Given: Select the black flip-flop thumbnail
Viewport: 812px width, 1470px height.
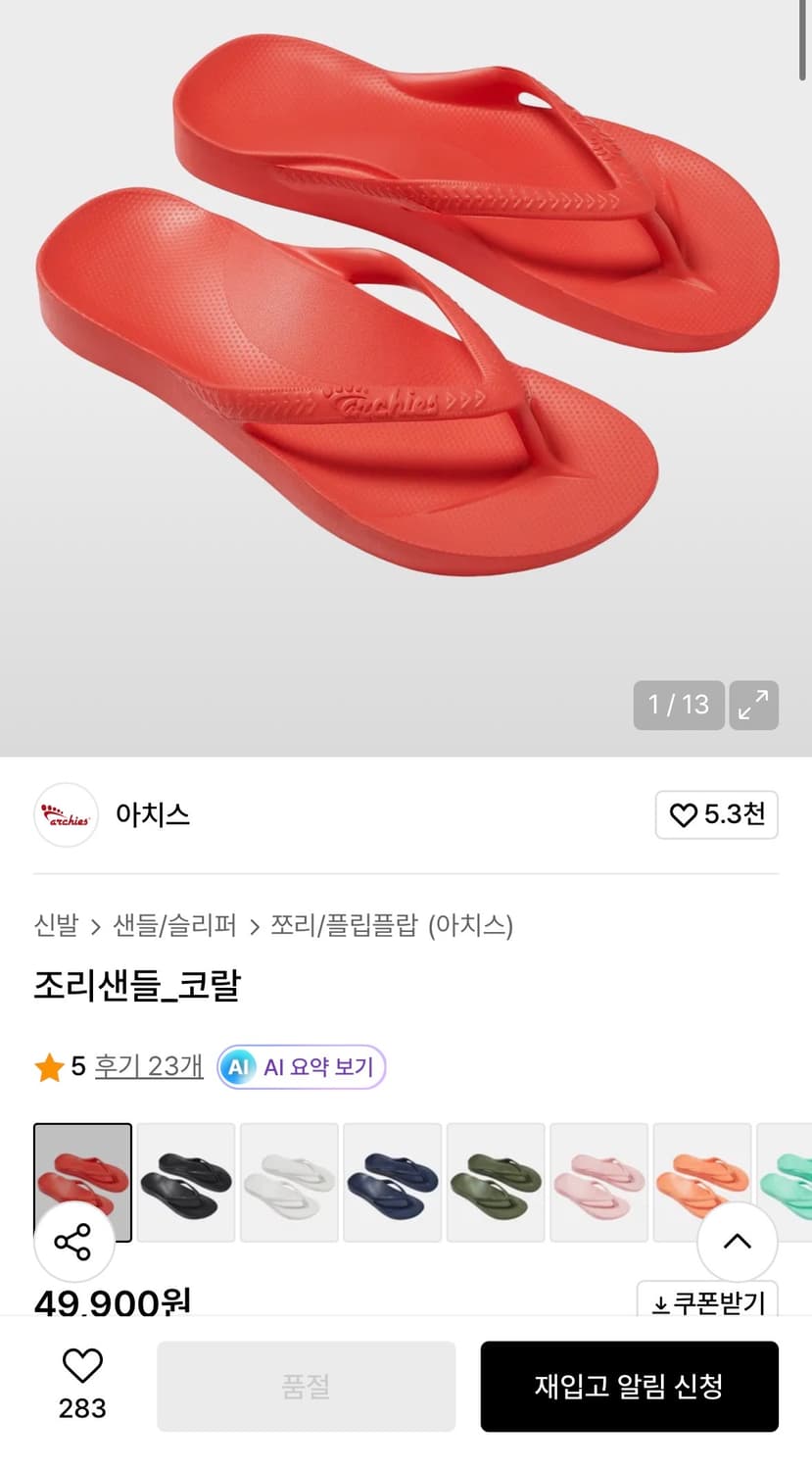Looking at the screenshot, I should (186, 1182).
